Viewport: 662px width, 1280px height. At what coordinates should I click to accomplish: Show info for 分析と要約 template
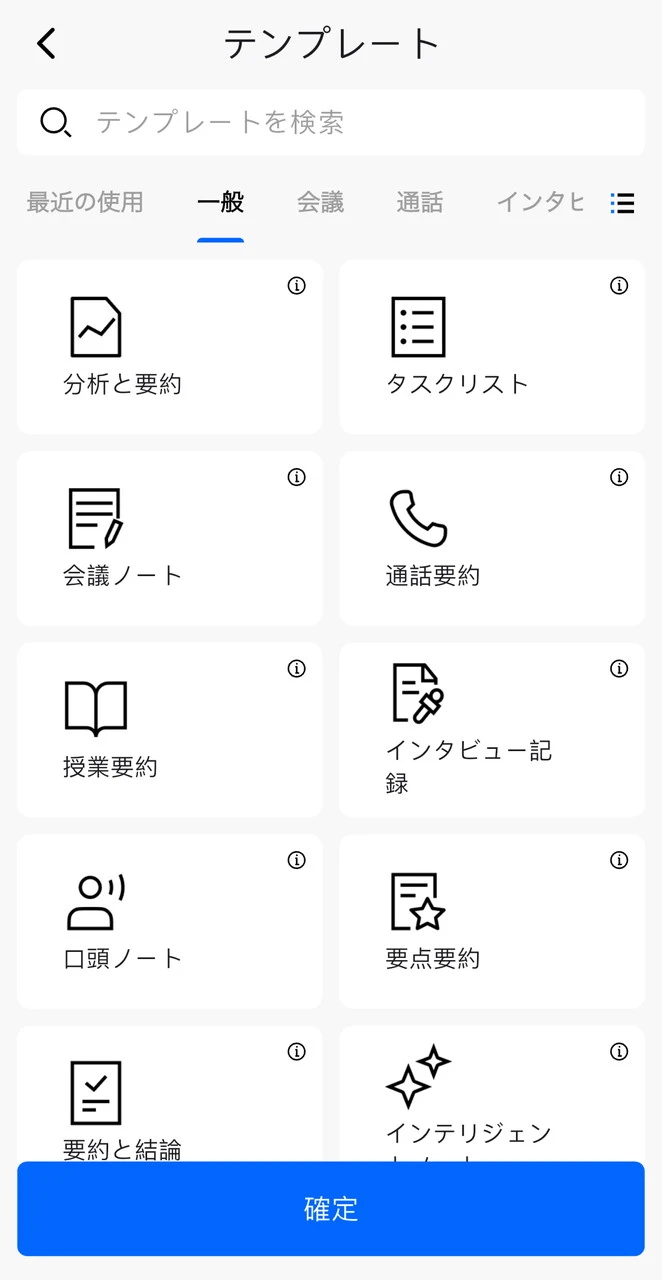click(296, 286)
